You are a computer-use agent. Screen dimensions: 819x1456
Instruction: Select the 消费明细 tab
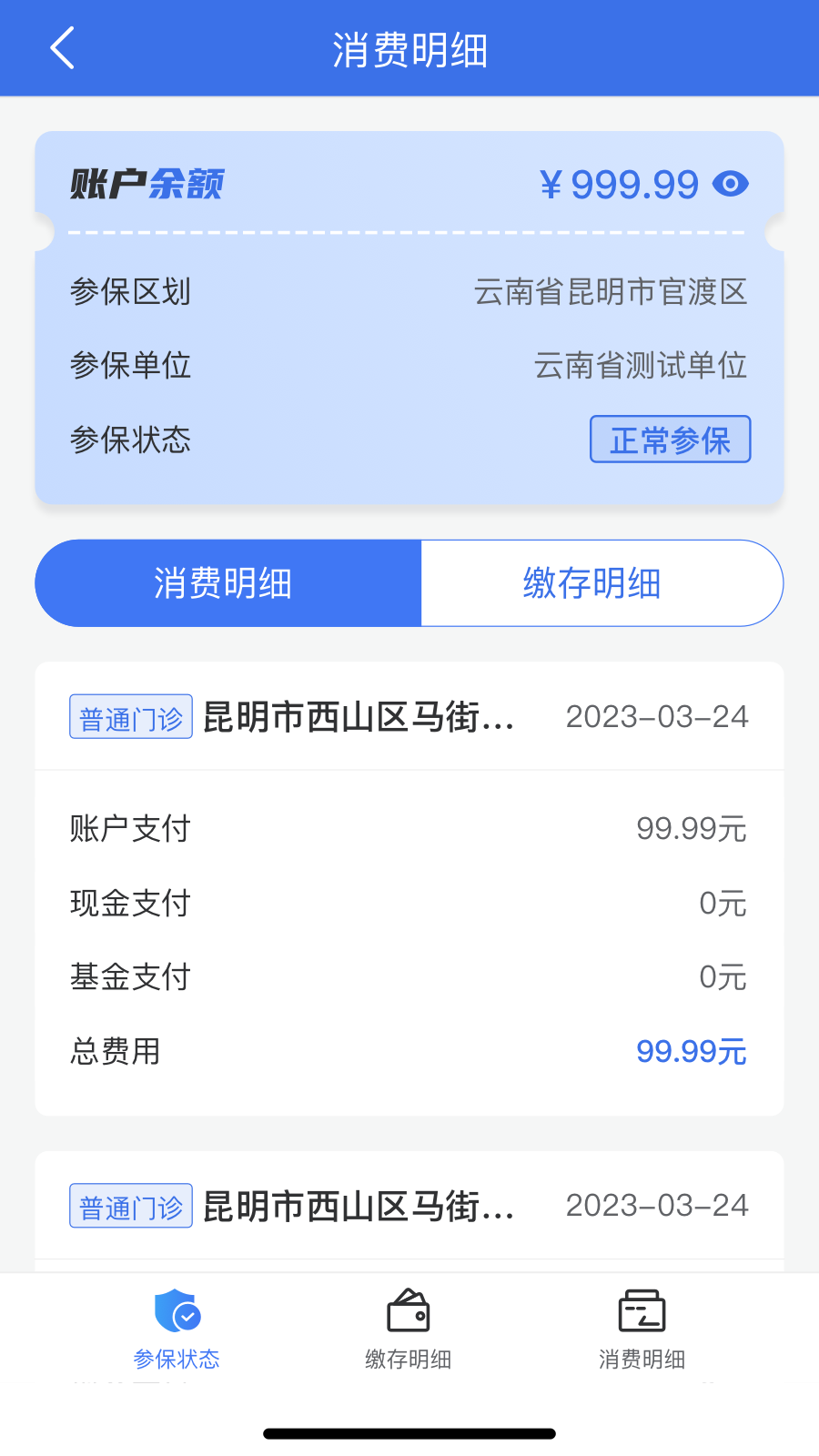pos(226,582)
